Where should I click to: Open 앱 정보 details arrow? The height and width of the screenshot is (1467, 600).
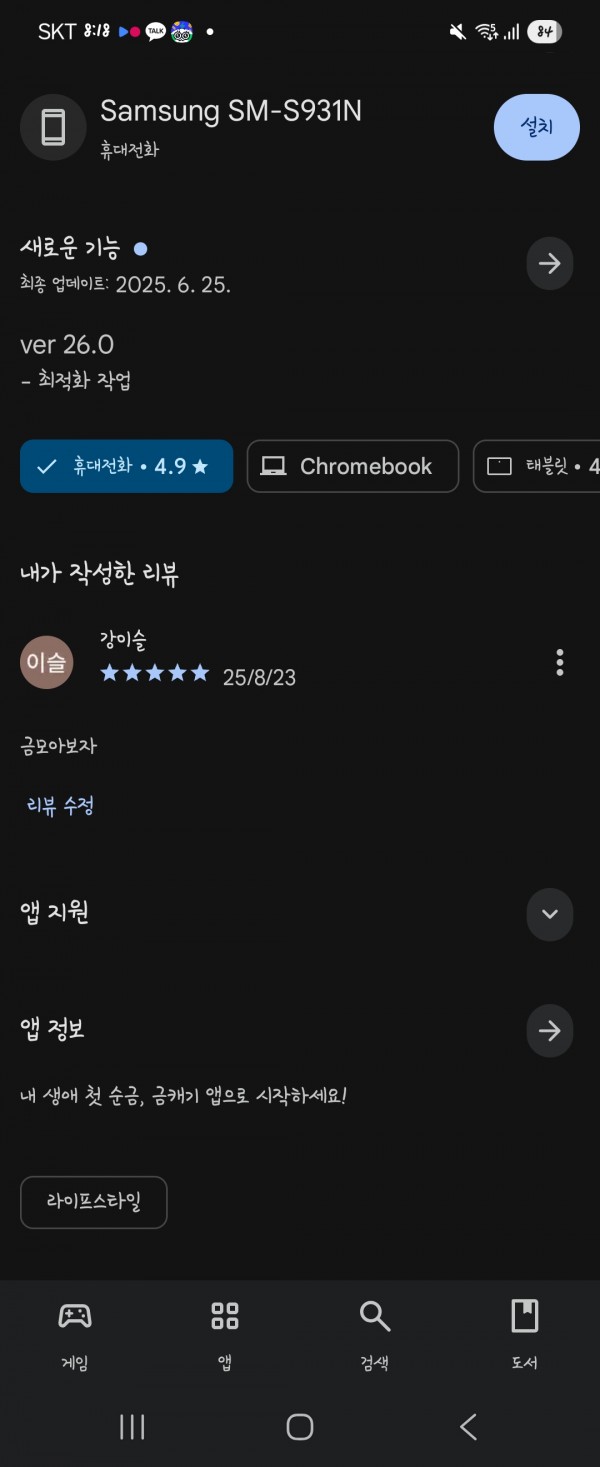coord(549,1031)
